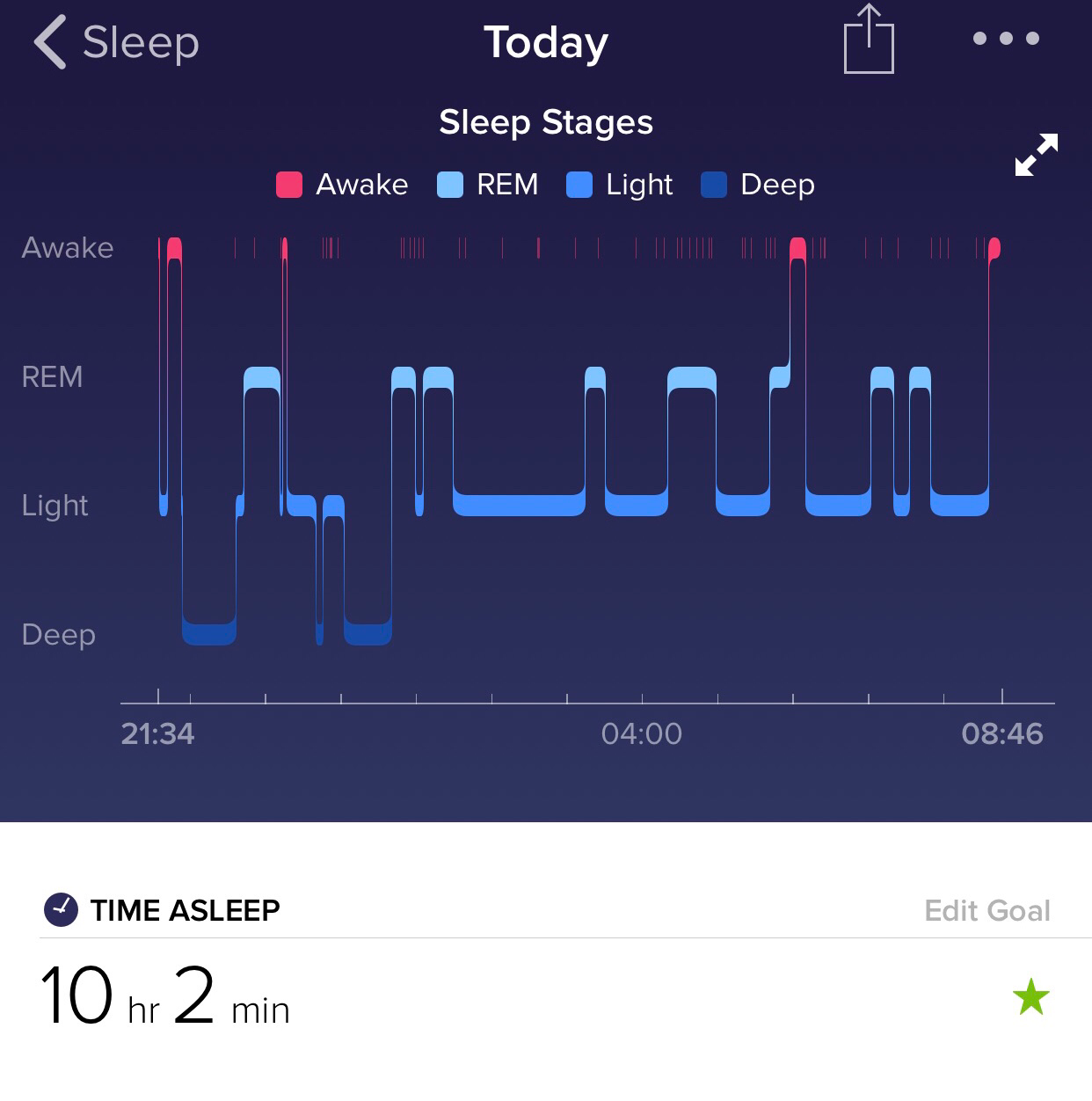Go back to the Sleep screen
Image resolution: width=1092 pixels, height=1101 pixels.
[x=114, y=42]
